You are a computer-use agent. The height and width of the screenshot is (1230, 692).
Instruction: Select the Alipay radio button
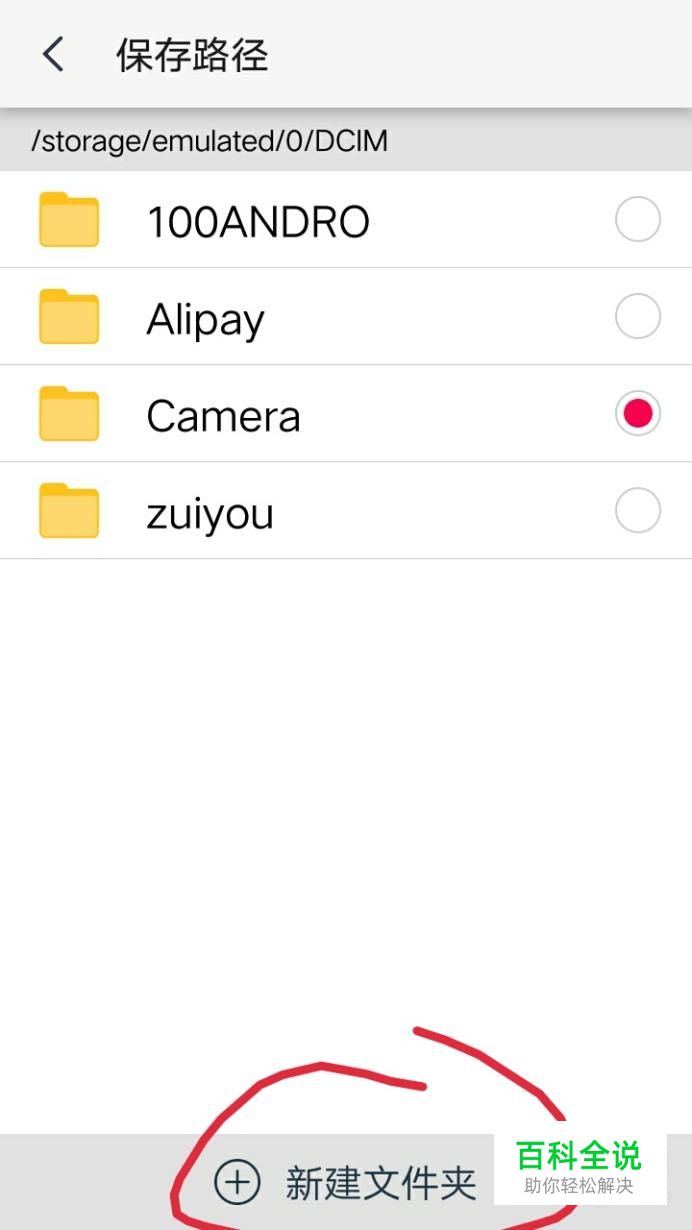tap(638, 317)
